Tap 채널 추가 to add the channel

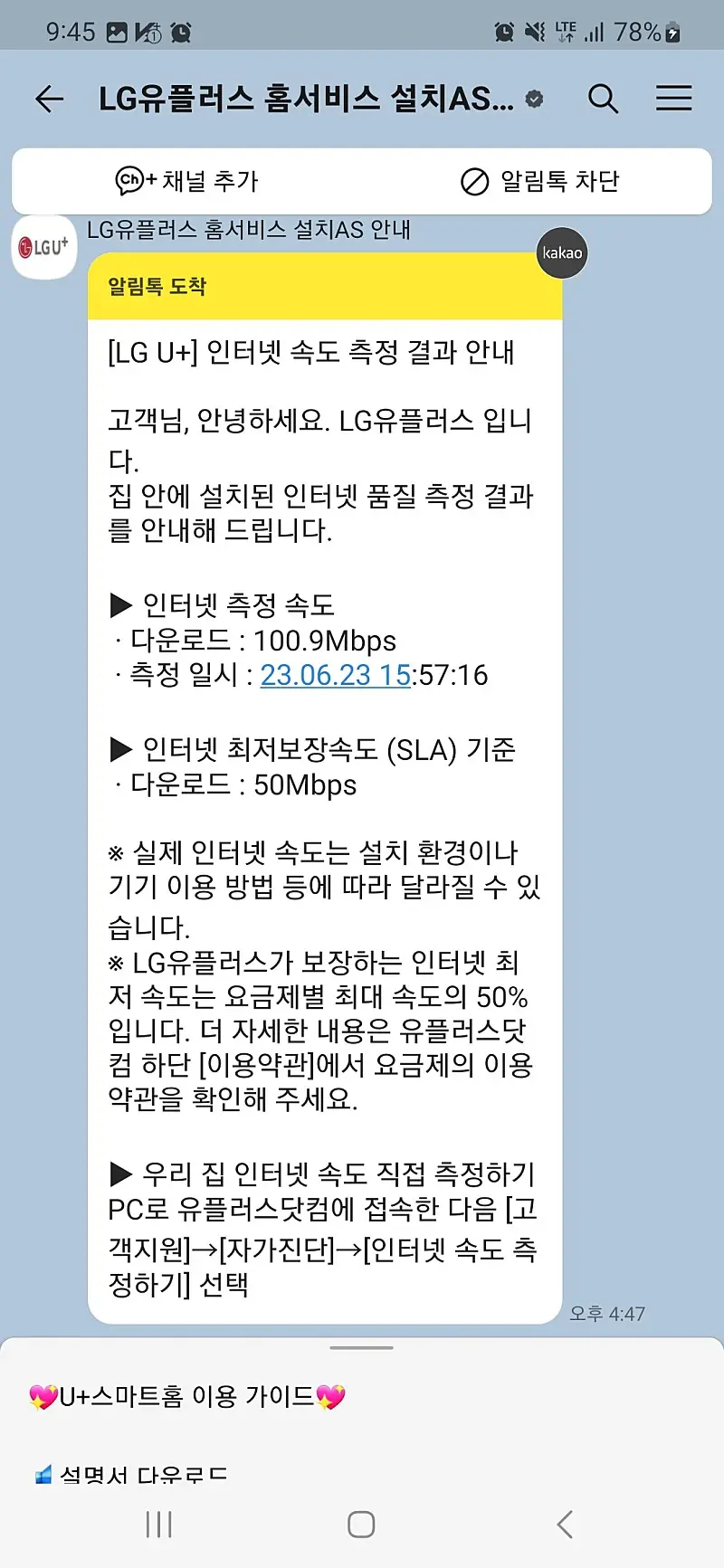click(187, 181)
